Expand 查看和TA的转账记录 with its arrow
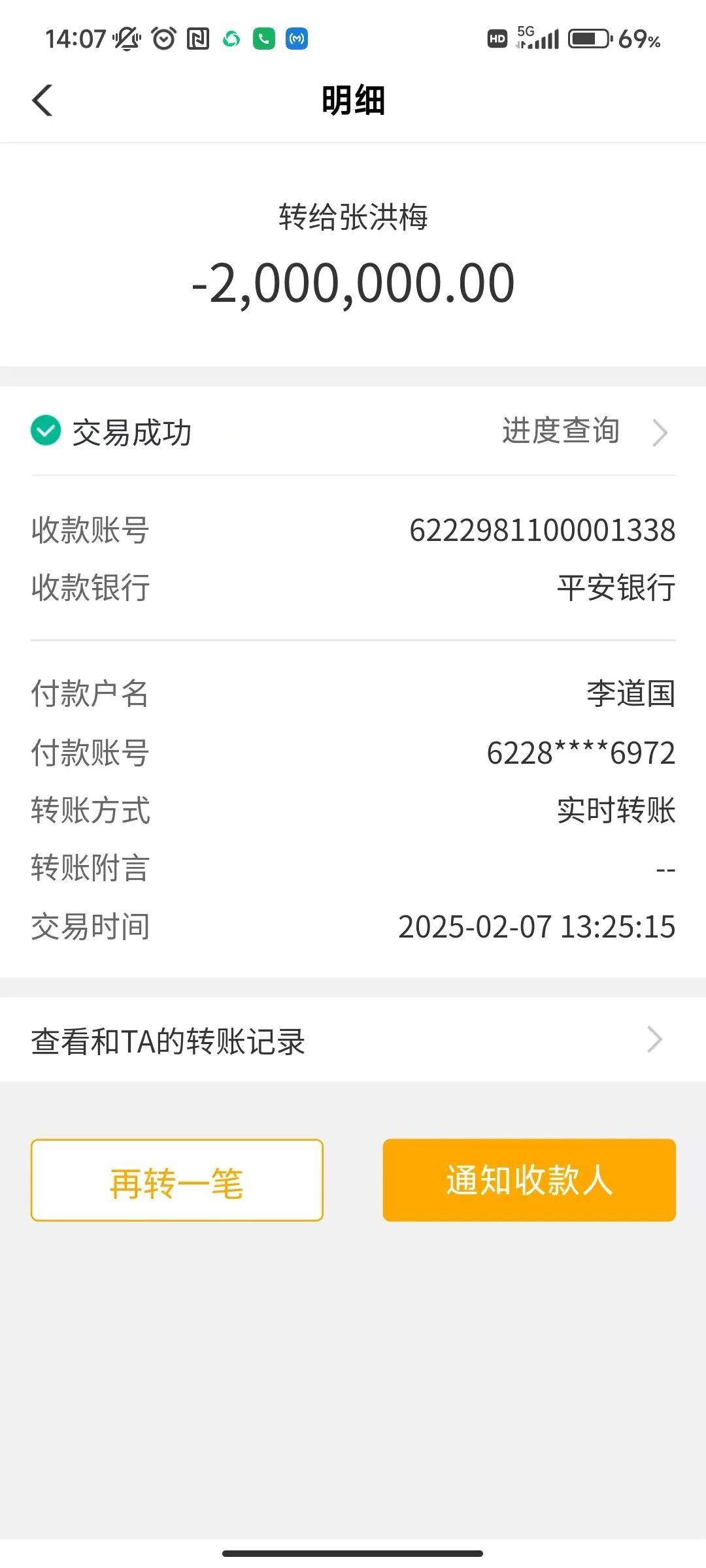 pyautogui.click(x=654, y=1039)
